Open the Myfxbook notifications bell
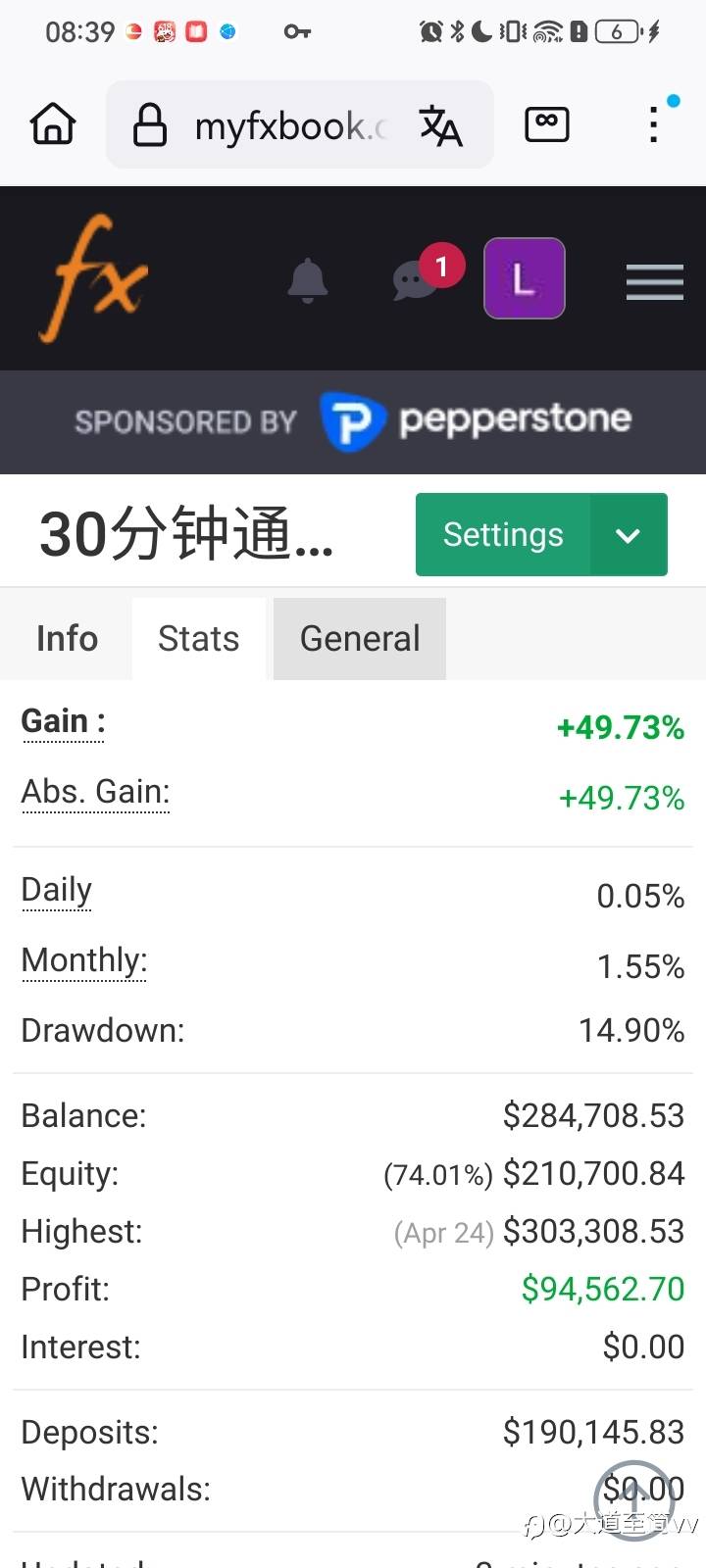 click(307, 280)
